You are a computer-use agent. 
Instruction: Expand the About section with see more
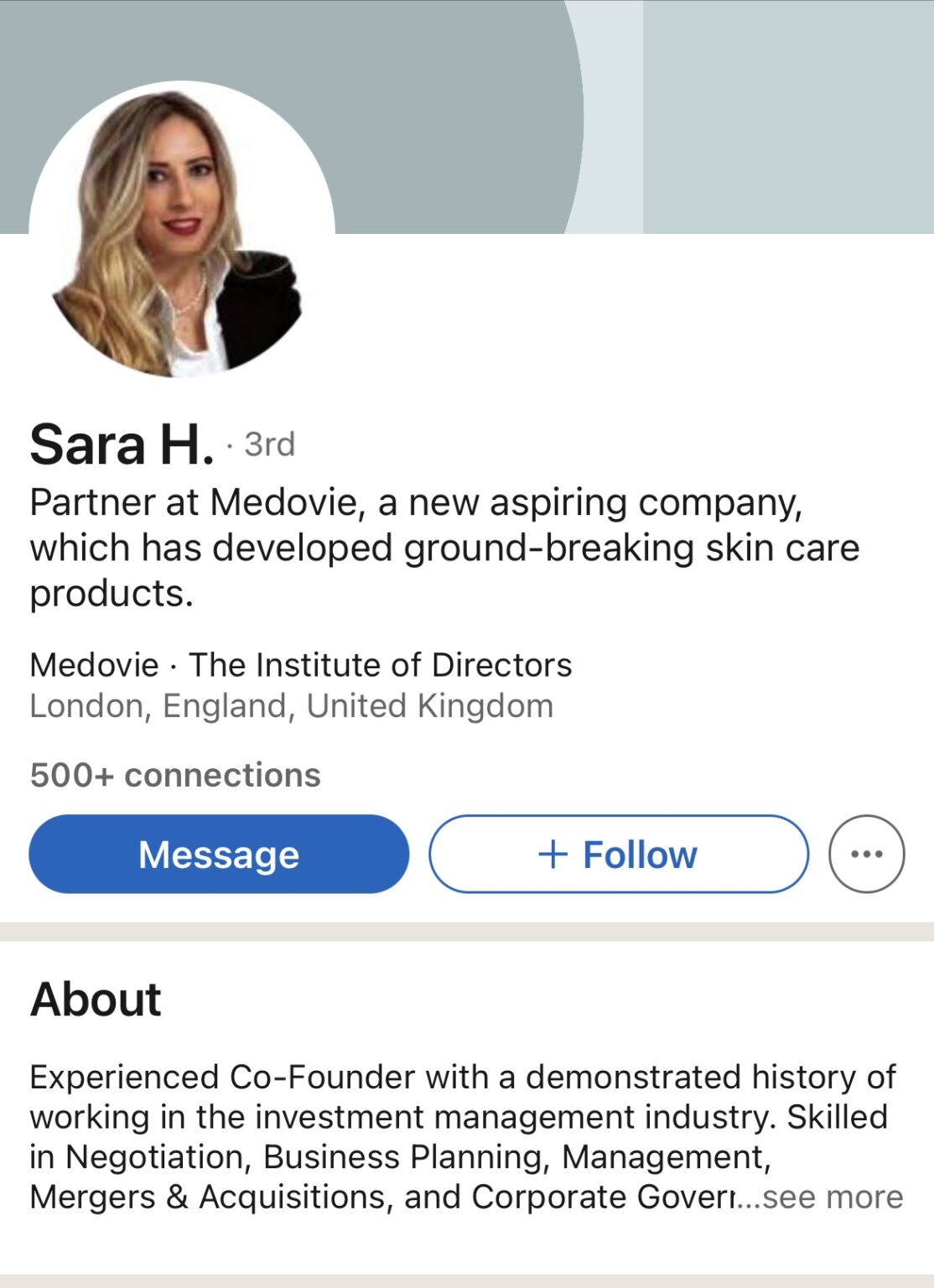click(x=832, y=1197)
